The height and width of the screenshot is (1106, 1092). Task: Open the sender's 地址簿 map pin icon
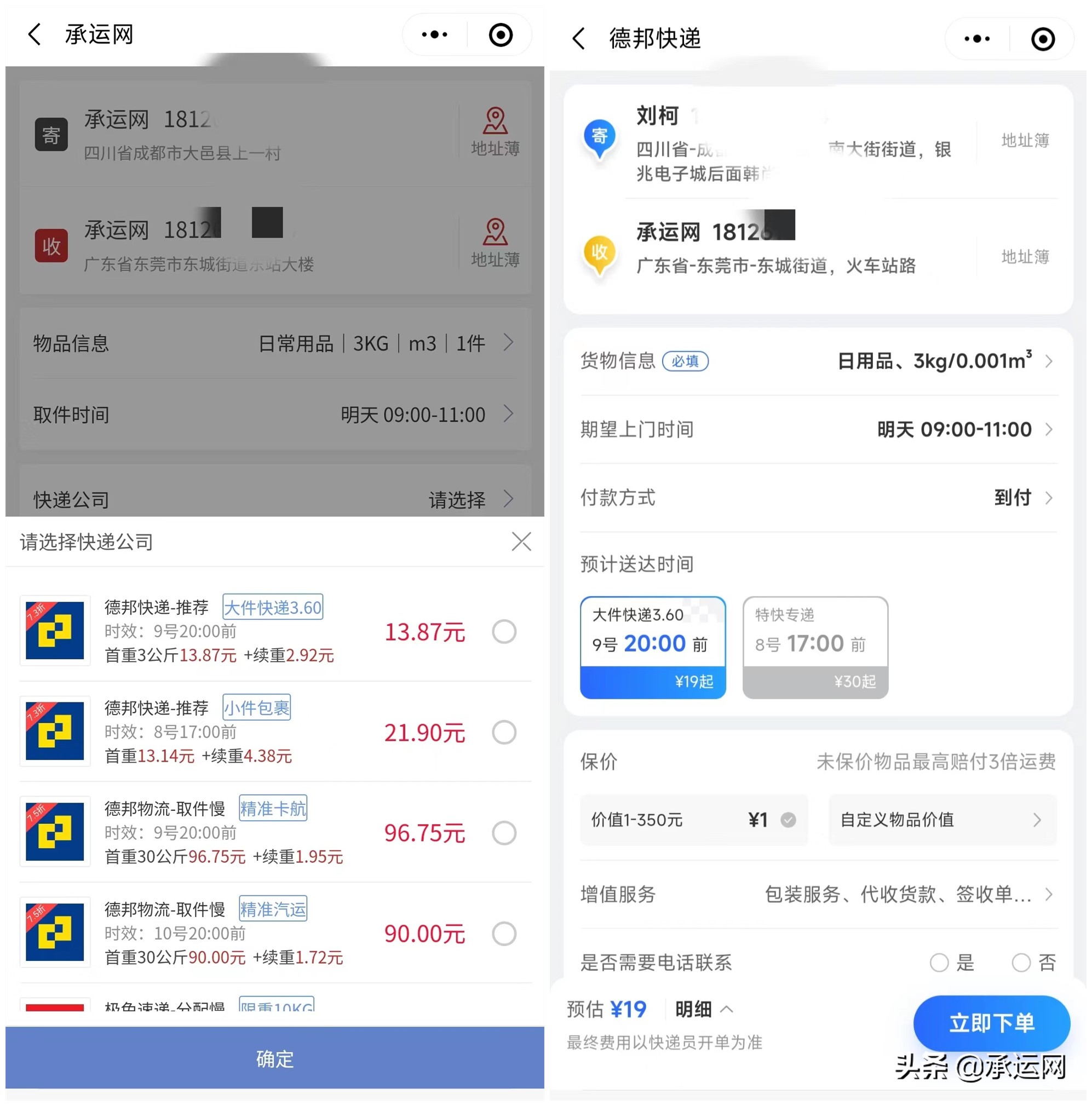tap(493, 120)
